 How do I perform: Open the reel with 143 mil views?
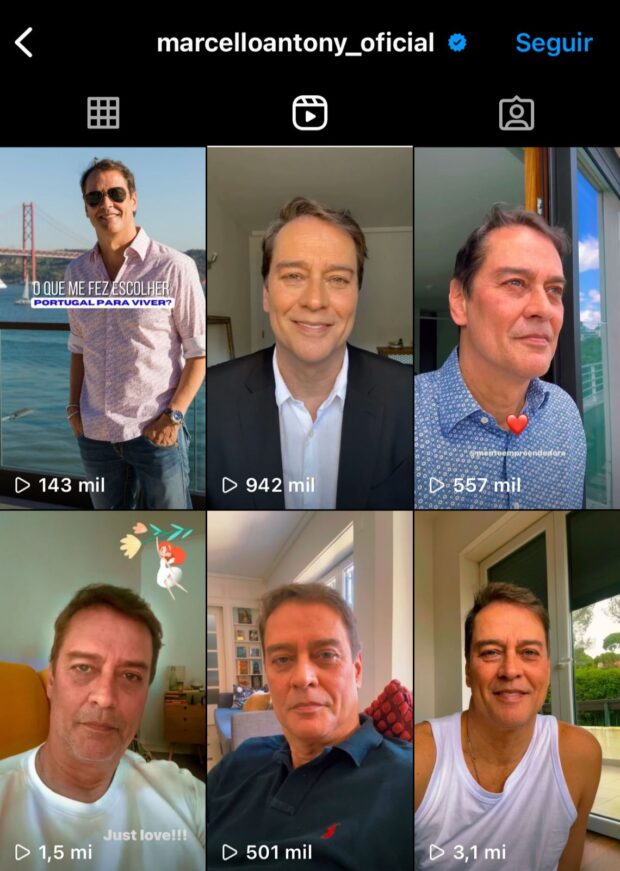click(x=102, y=328)
